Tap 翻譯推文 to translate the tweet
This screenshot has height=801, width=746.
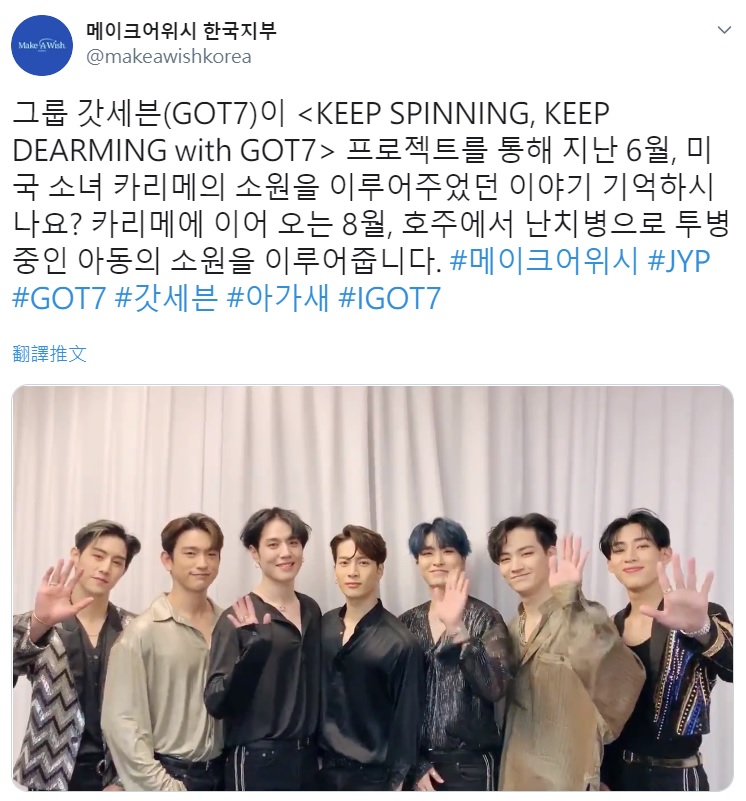pos(49,353)
